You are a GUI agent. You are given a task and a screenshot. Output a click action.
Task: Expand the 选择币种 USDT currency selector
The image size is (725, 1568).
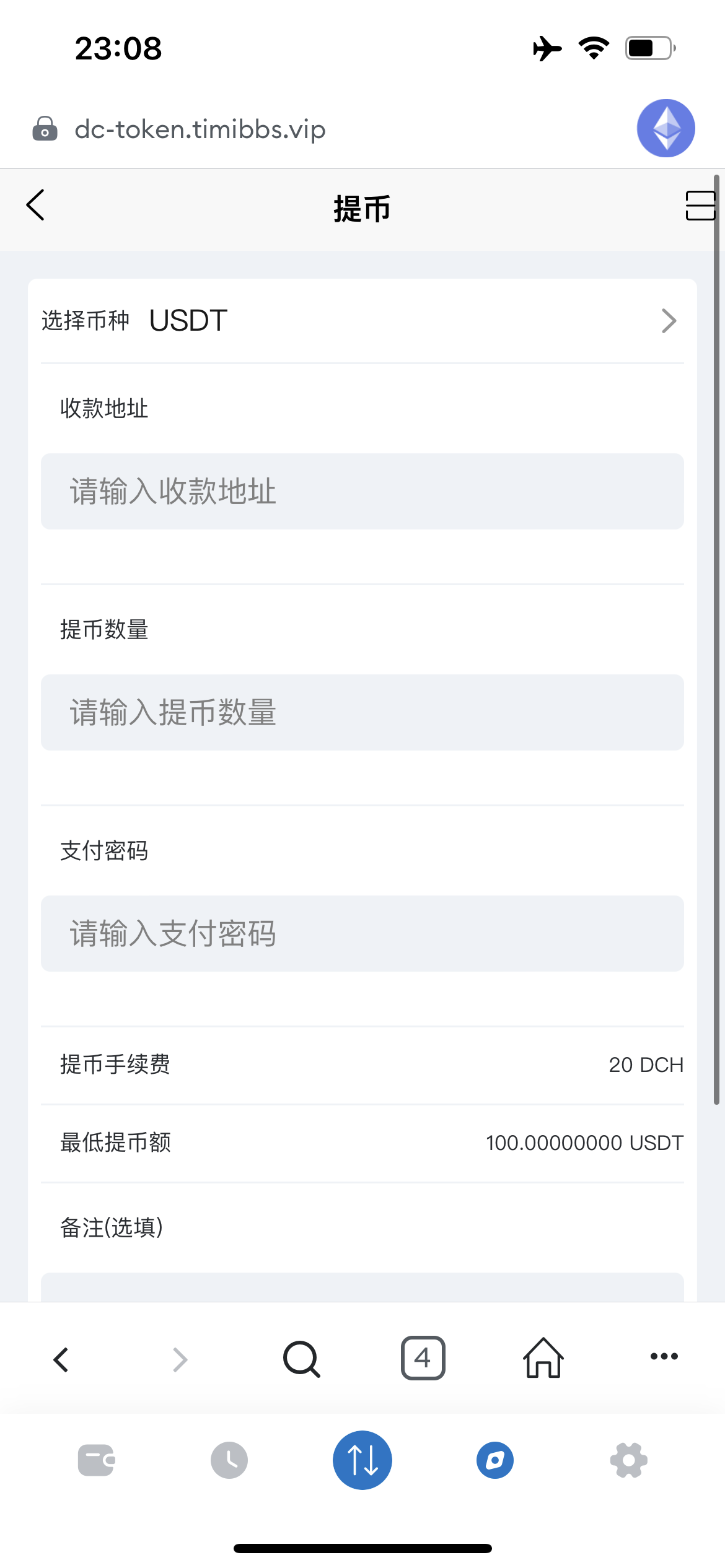click(x=362, y=321)
